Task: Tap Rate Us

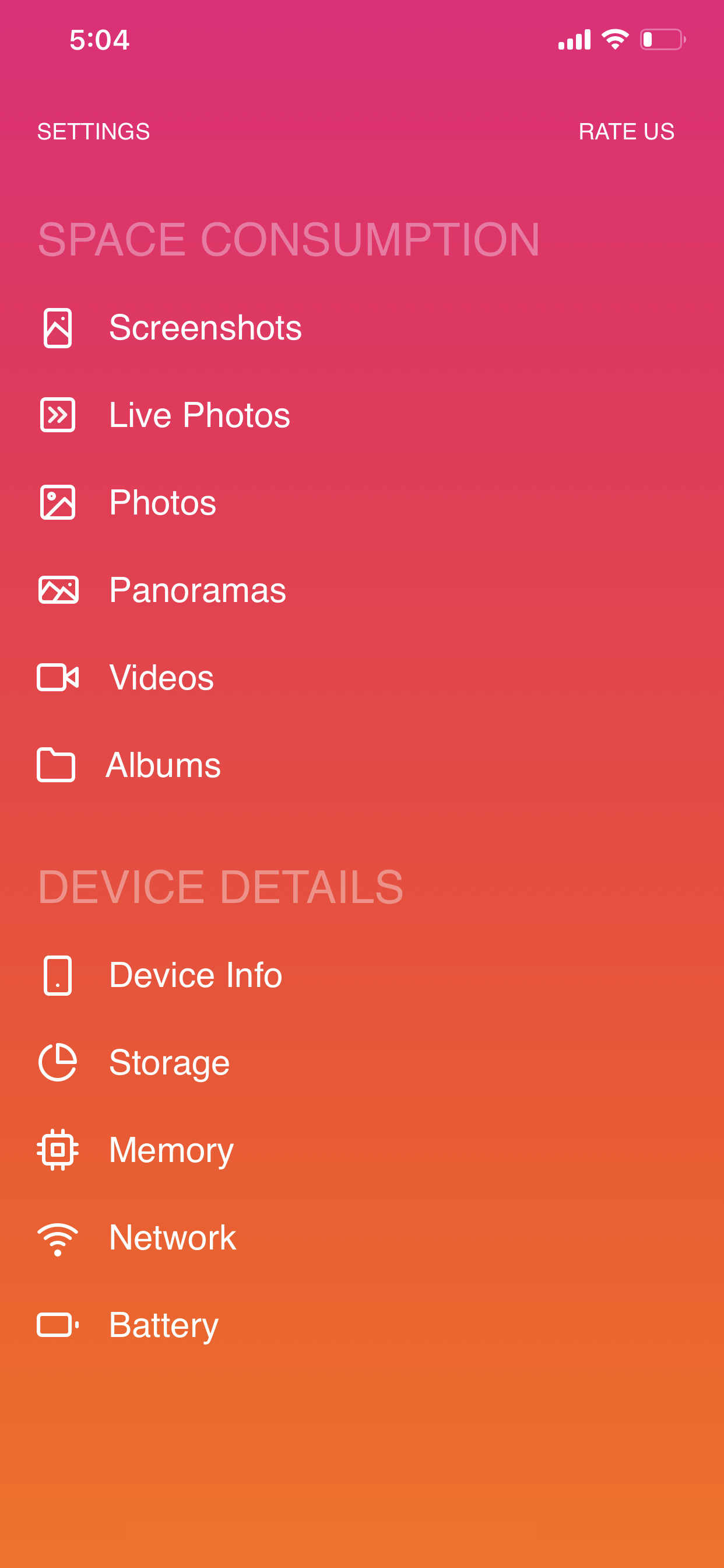Action: point(626,131)
